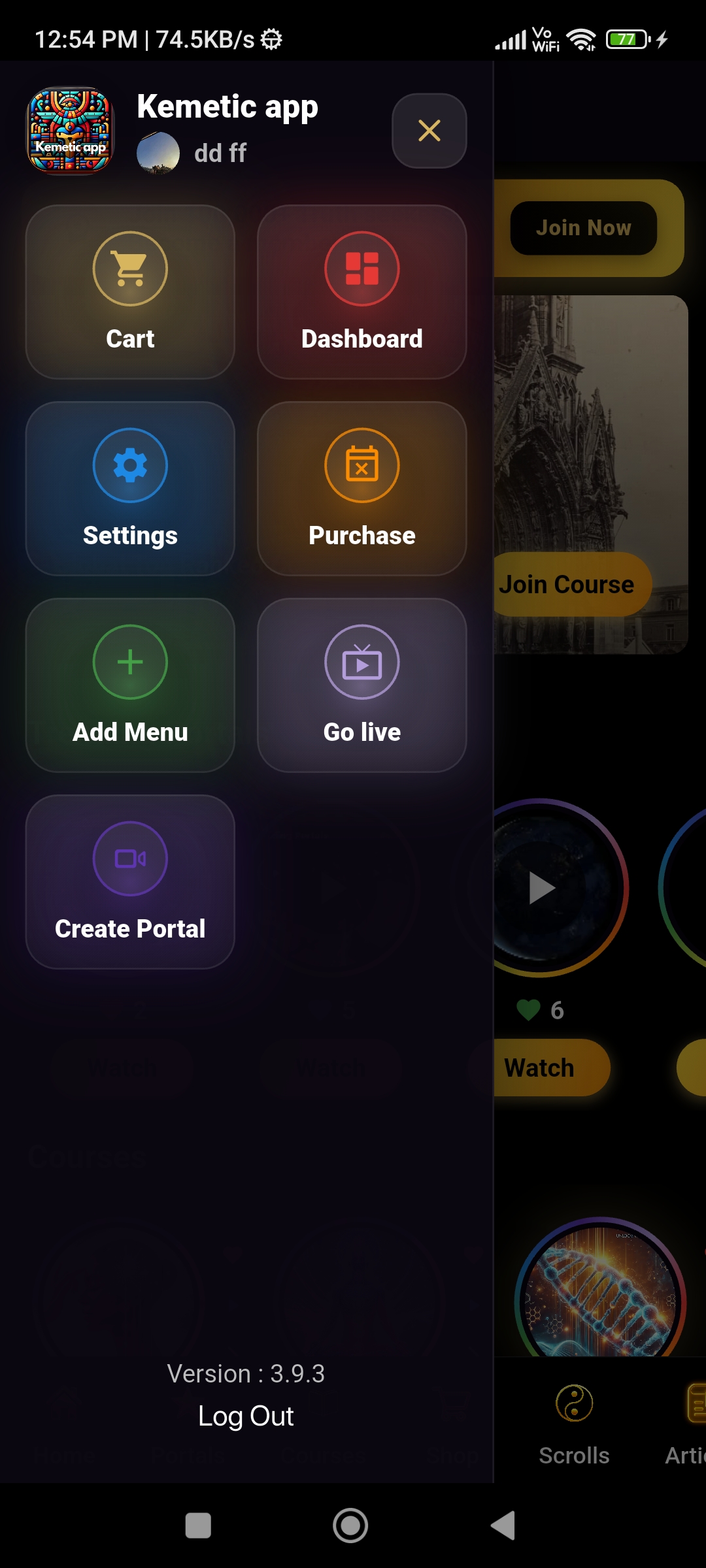Screen dimensions: 706x1568
Task: Start a broadcast with Go live
Action: (x=361, y=685)
